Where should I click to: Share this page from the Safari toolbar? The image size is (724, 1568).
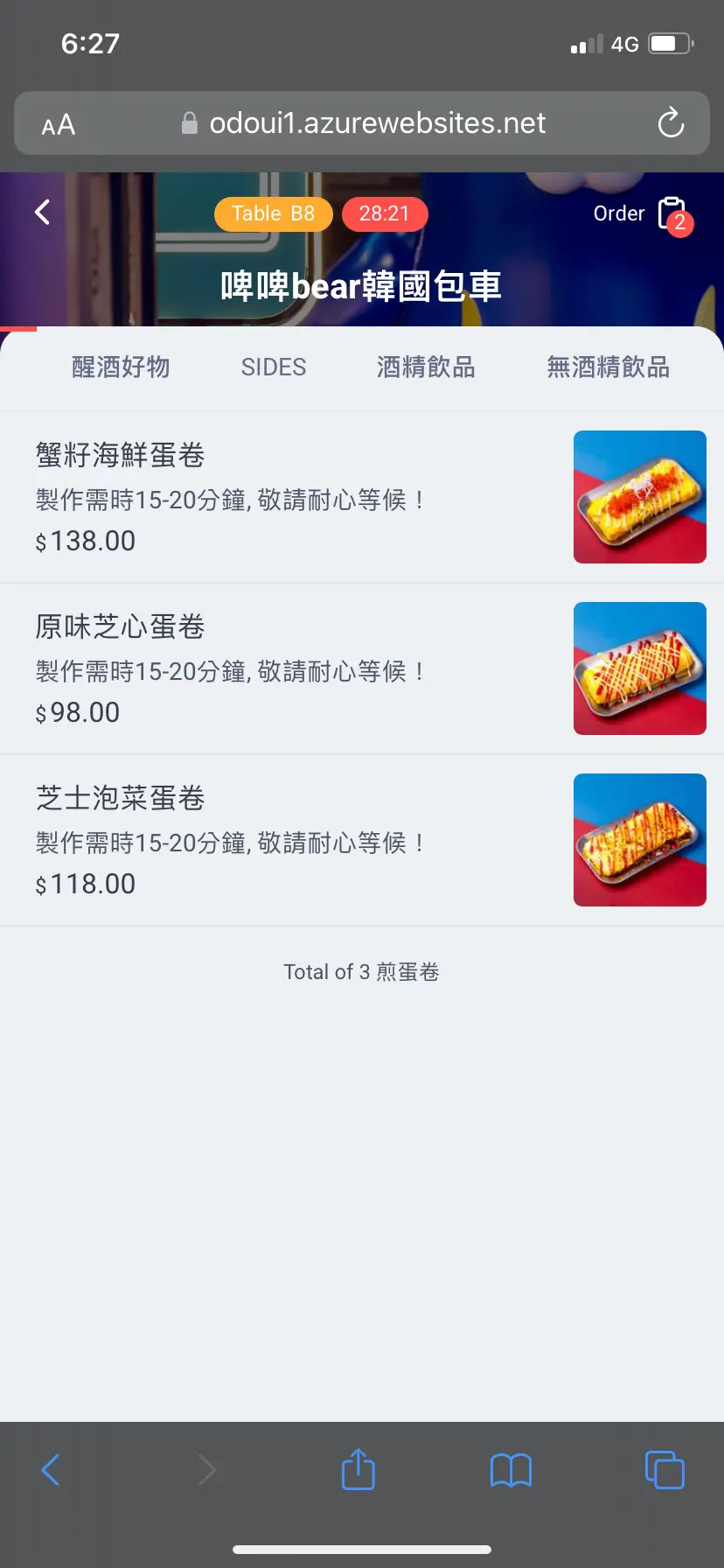[358, 1470]
